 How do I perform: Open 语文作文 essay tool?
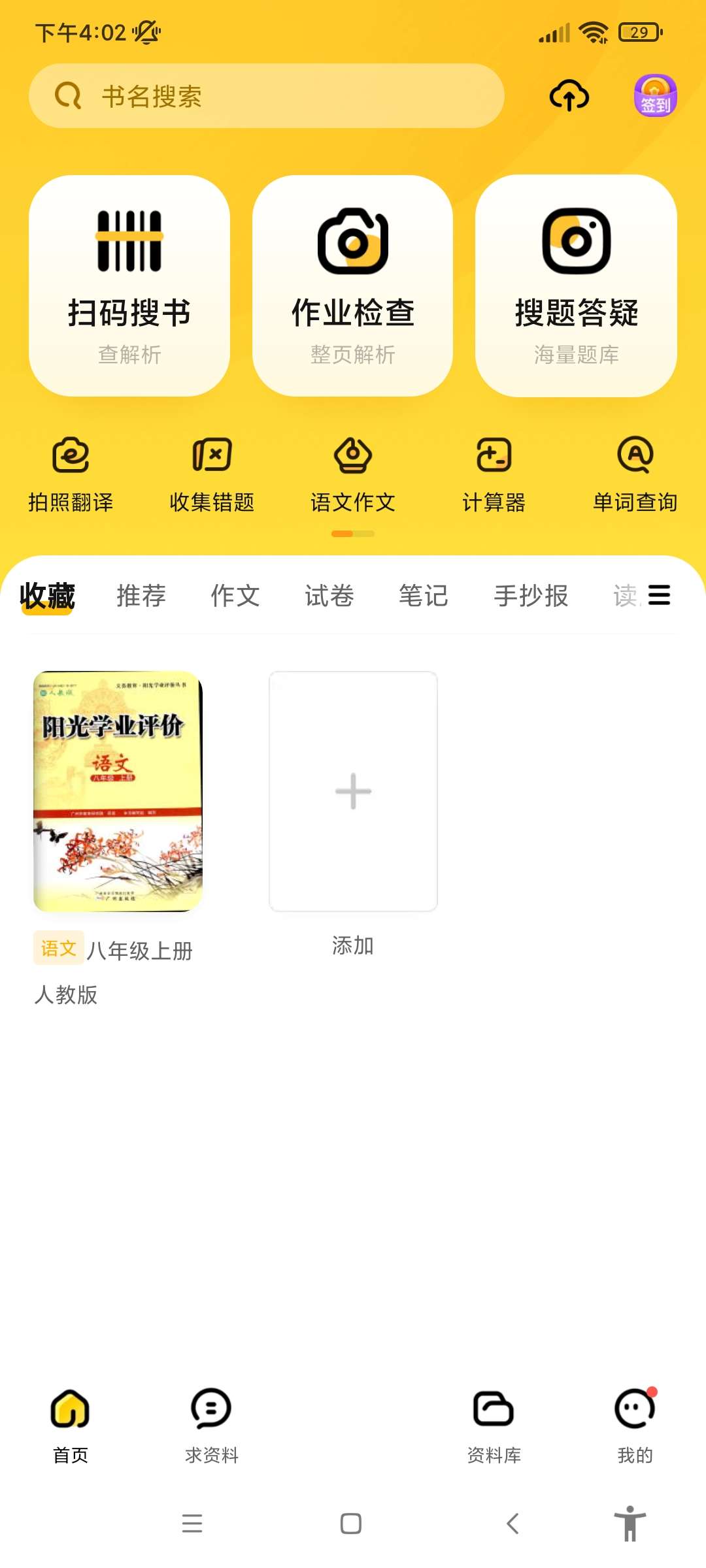point(353,474)
